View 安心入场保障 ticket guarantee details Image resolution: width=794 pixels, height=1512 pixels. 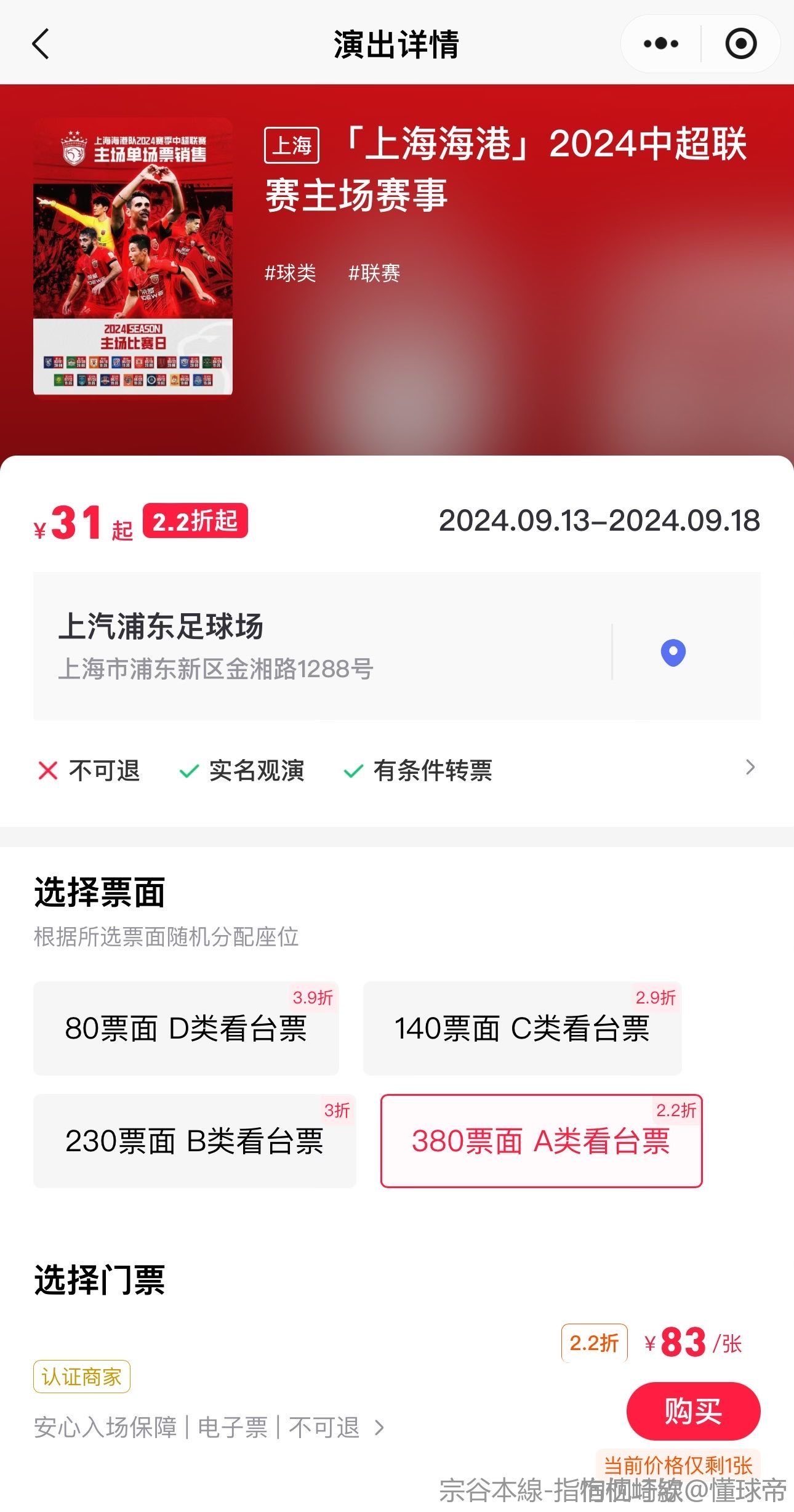pos(209,1427)
